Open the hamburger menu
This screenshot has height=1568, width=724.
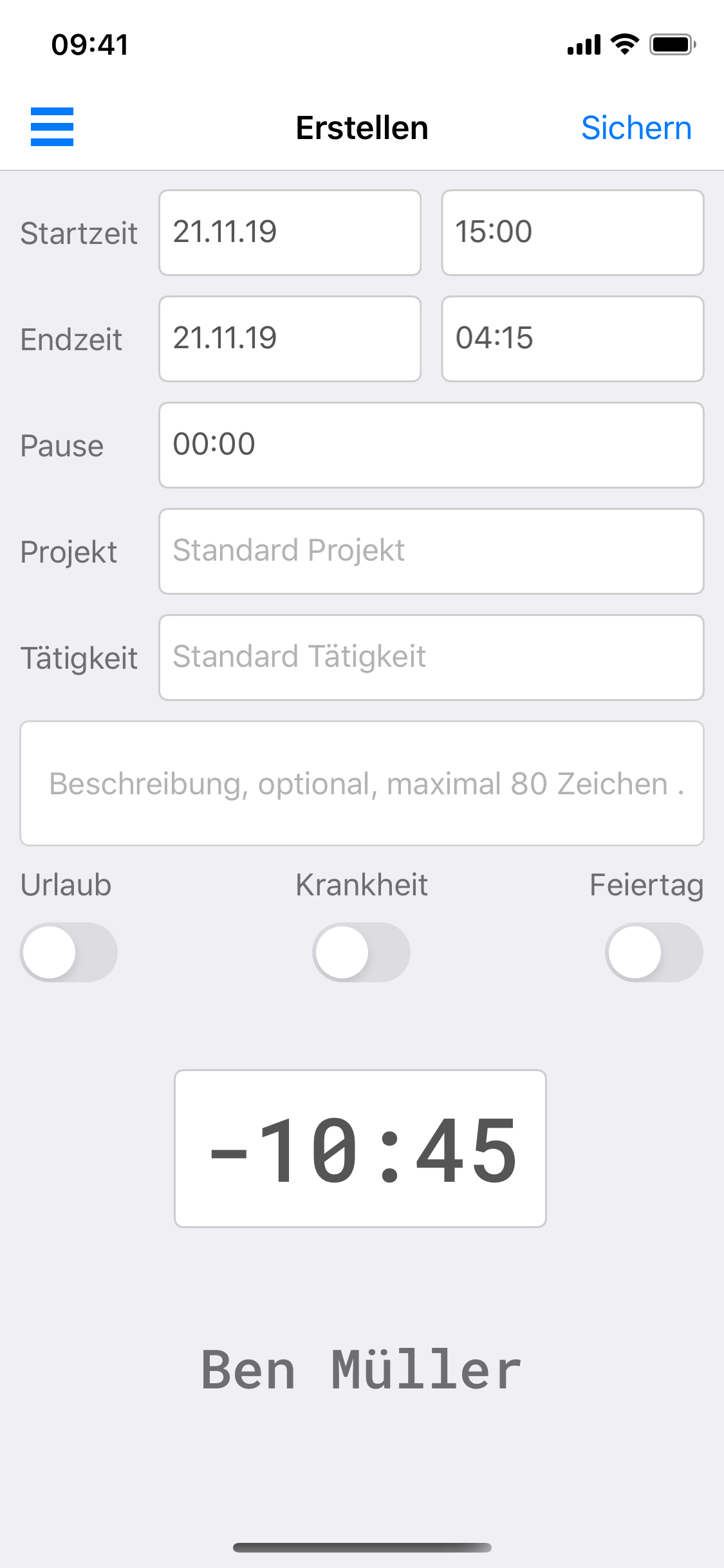pyautogui.click(x=52, y=127)
